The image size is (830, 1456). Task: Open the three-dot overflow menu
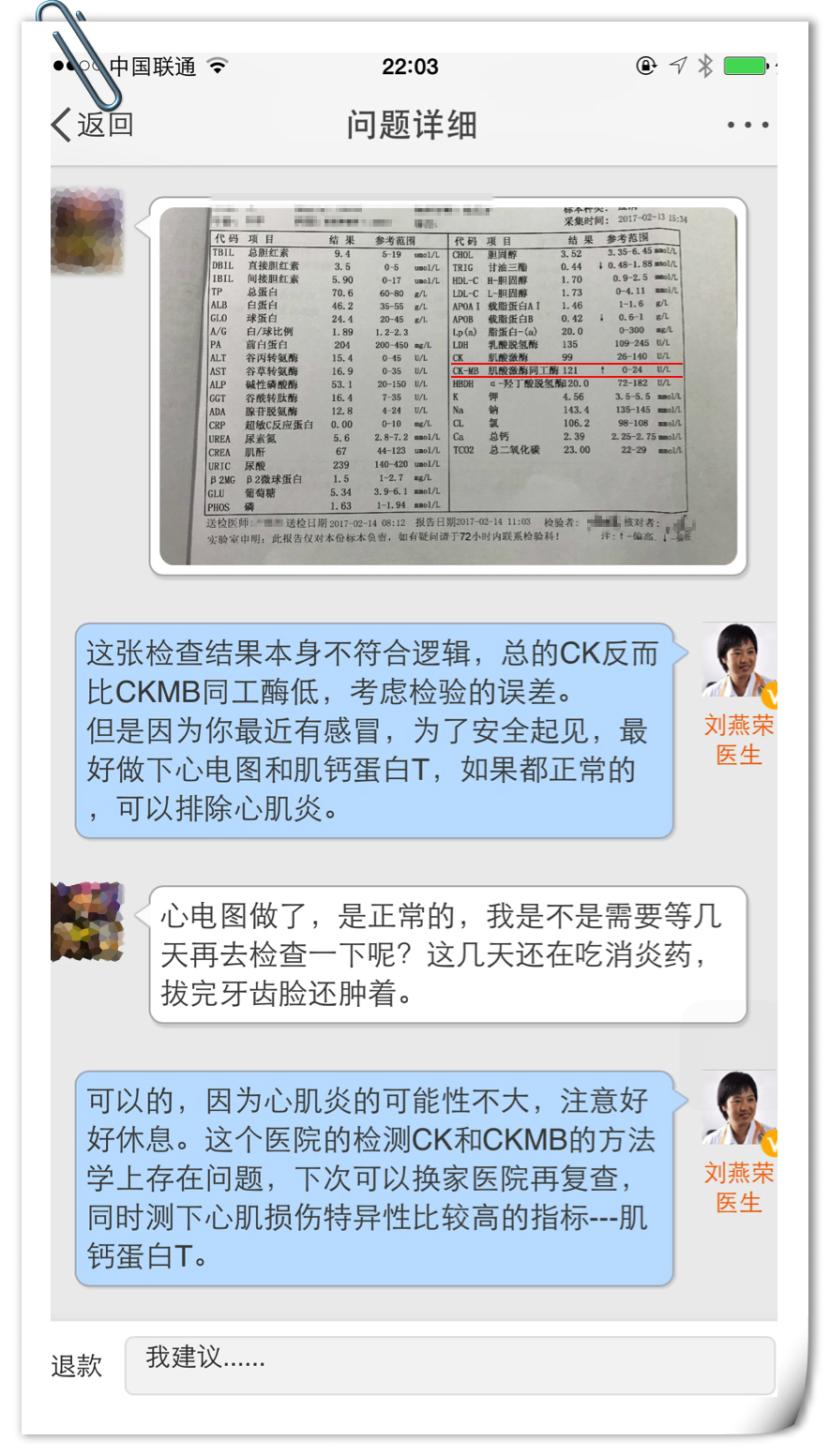pos(747,125)
